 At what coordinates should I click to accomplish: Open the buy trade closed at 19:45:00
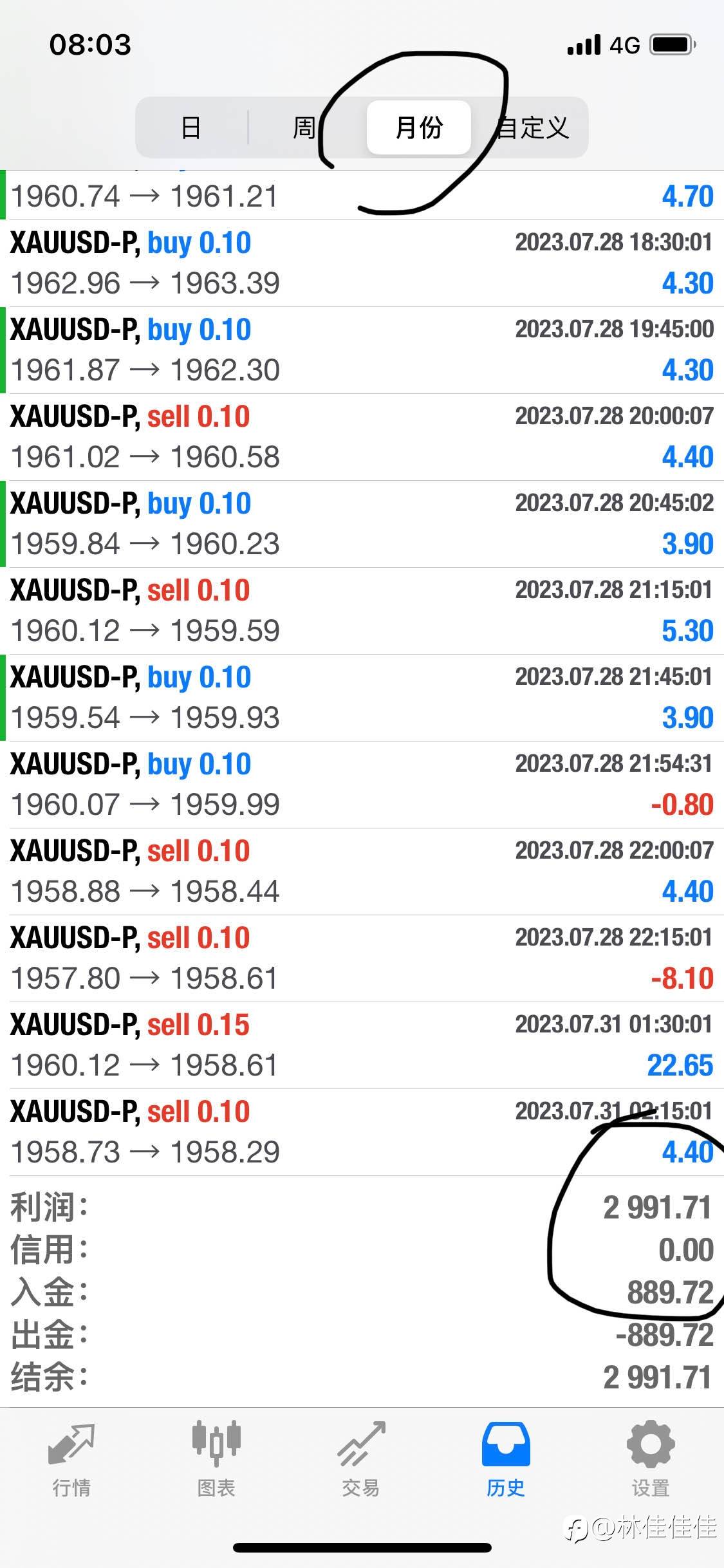pos(362,350)
